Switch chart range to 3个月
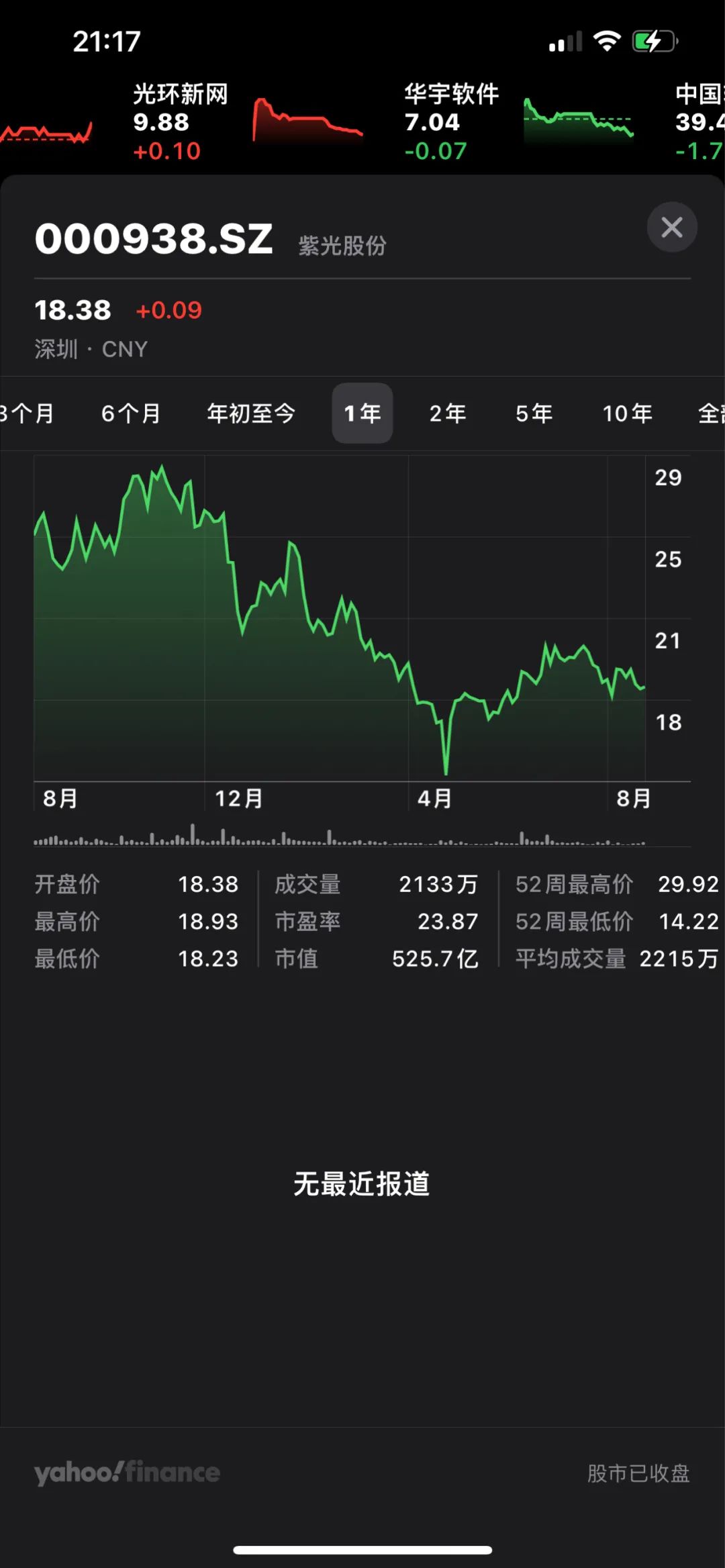Image resolution: width=725 pixels, height=1568 pixels. (x=27, y=413)
